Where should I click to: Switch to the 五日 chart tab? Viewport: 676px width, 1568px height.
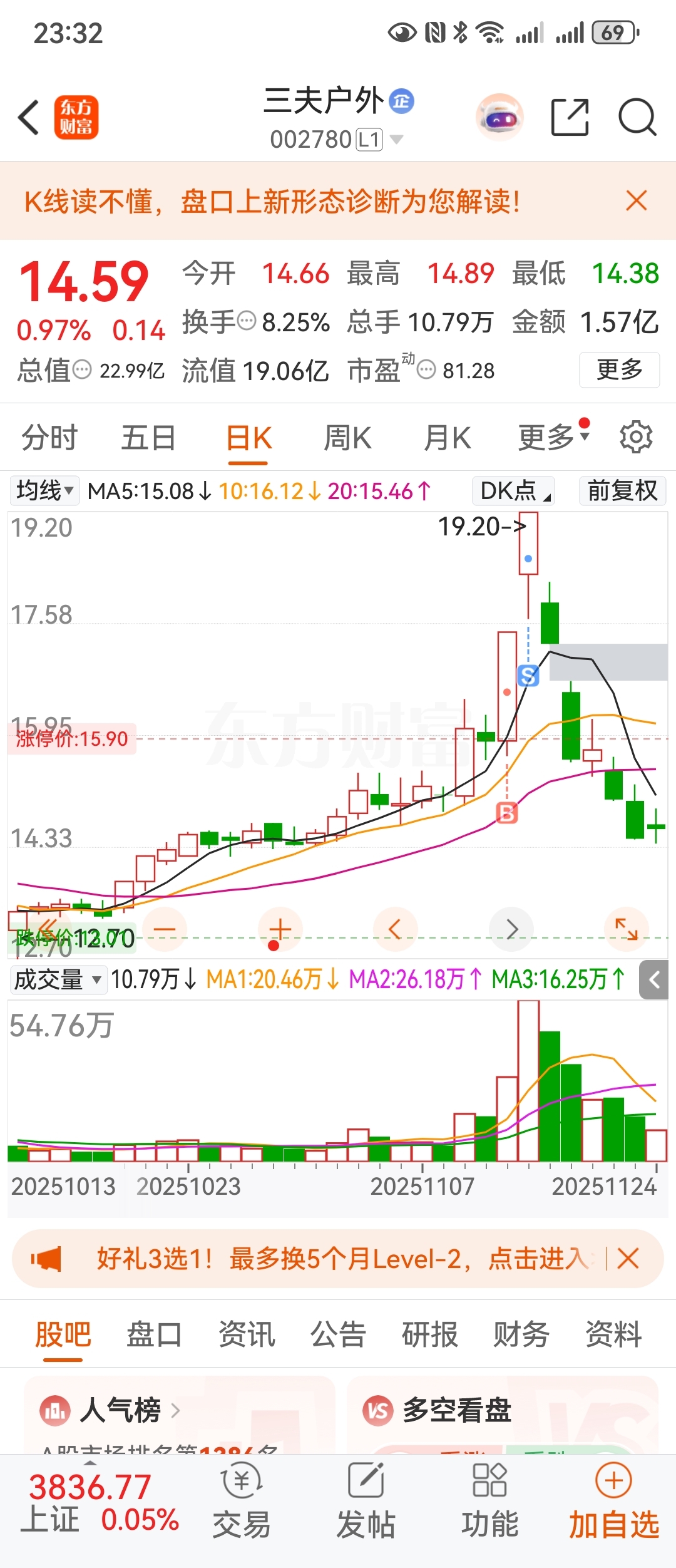pos(148,438)
